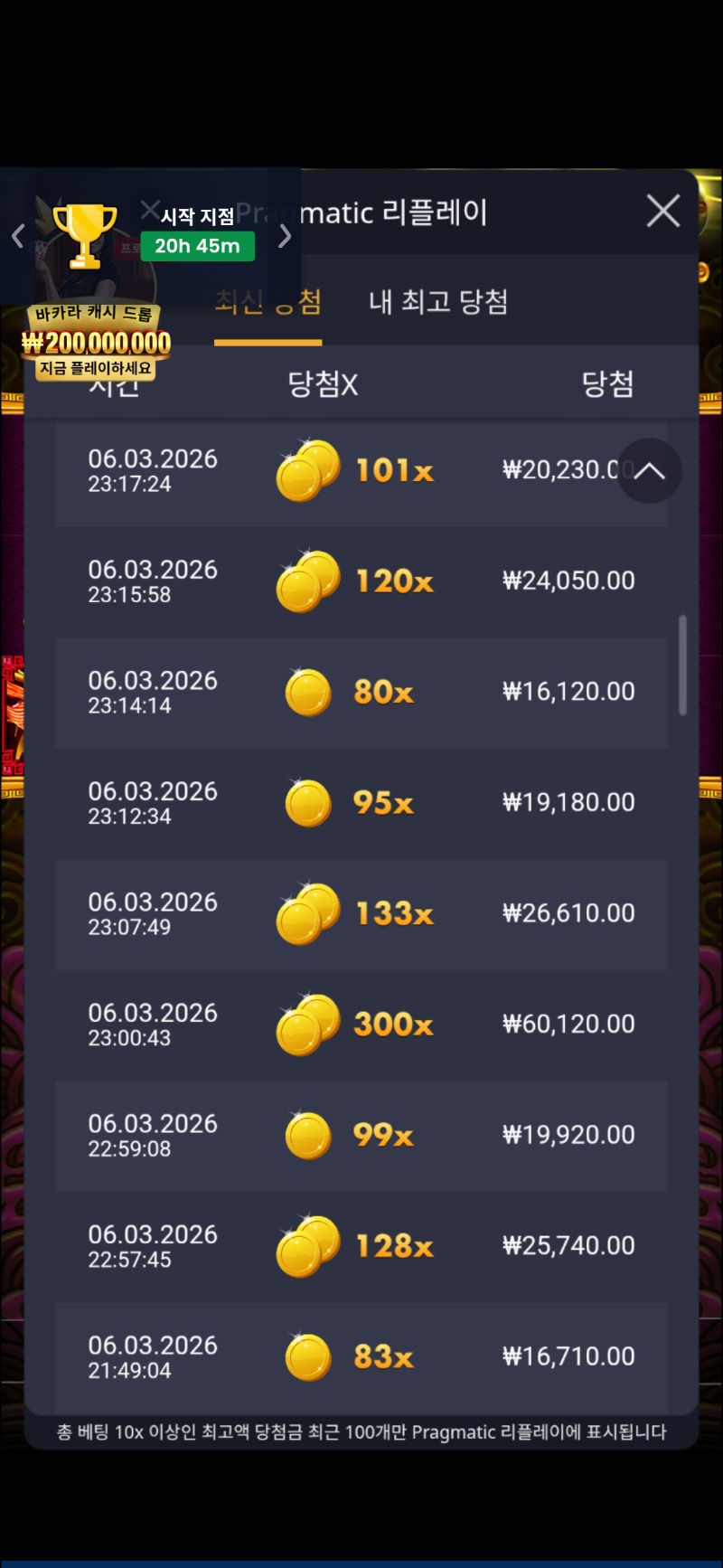The width and height of the screenshot is (723, 1568).
Task: Click the right carousel arrow near the title
Action: (284, 236)
